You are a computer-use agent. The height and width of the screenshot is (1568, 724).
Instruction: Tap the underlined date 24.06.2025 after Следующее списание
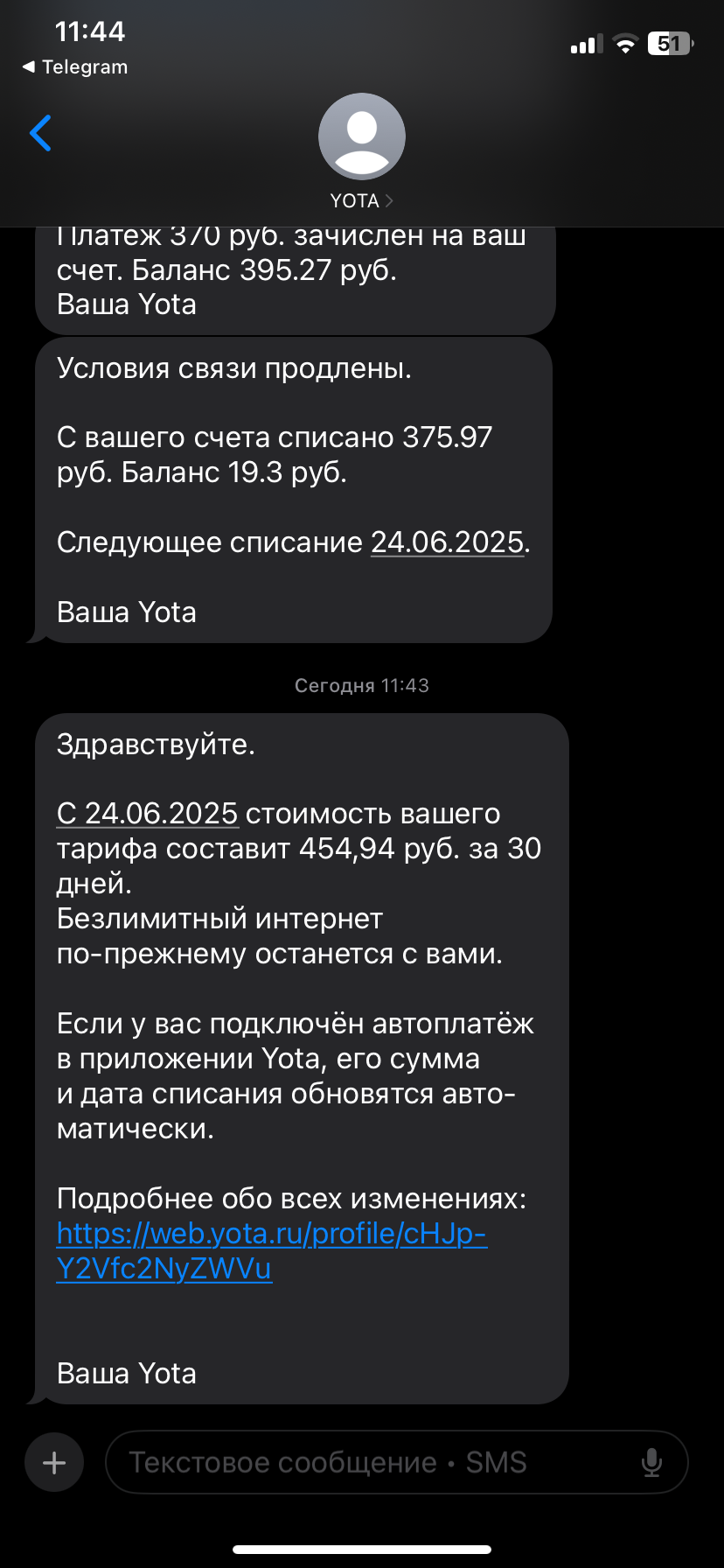click(x=448, y=542)
